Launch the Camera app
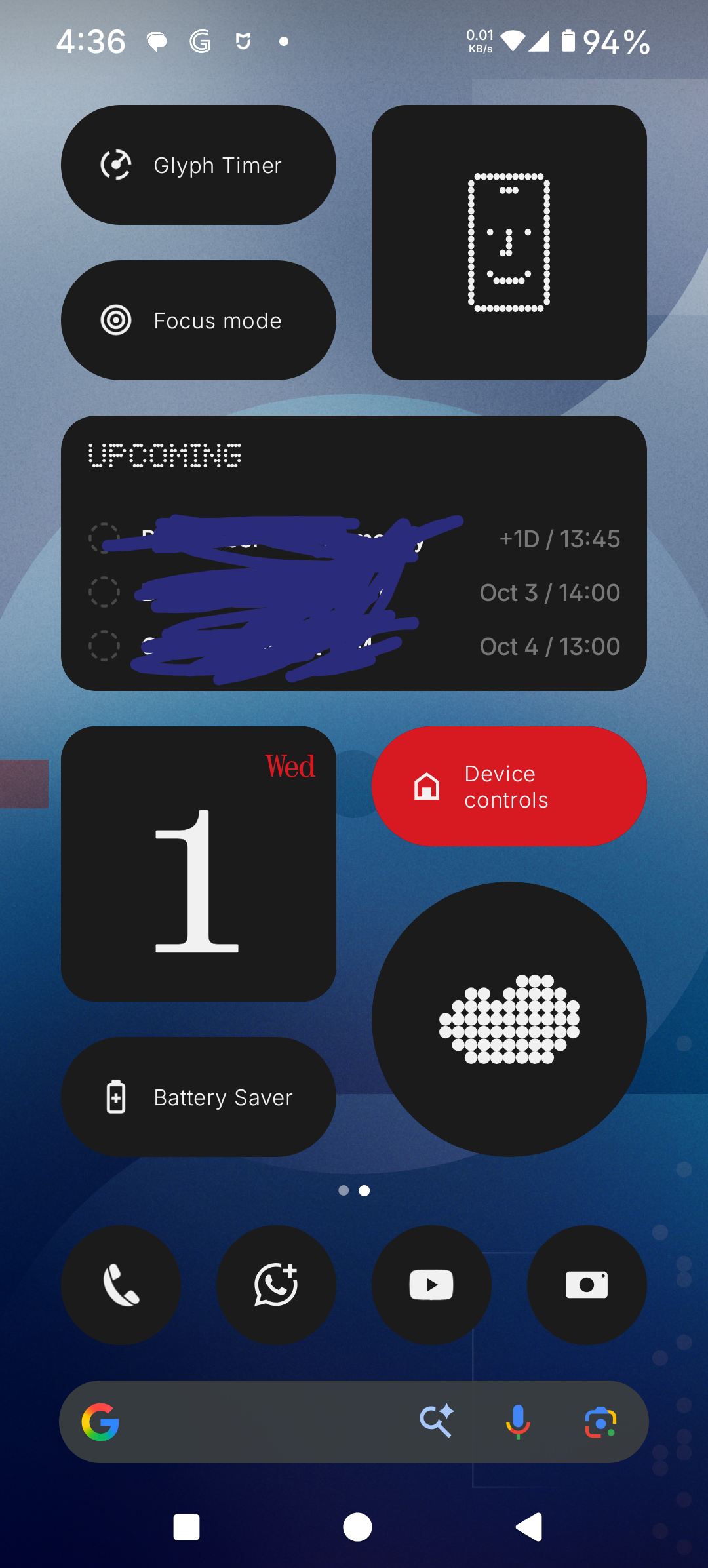 [587, 1285]
